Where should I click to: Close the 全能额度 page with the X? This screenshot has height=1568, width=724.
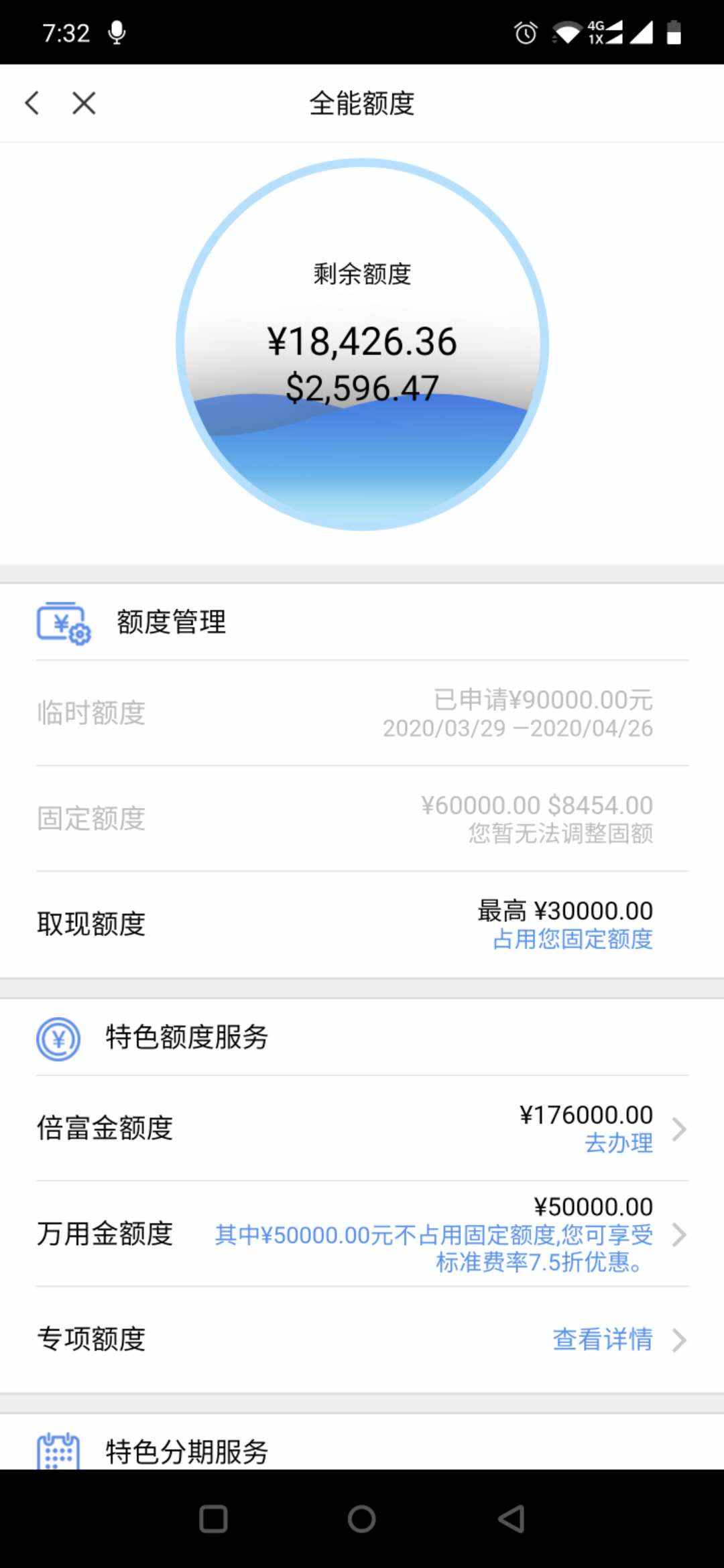point(82,103)
